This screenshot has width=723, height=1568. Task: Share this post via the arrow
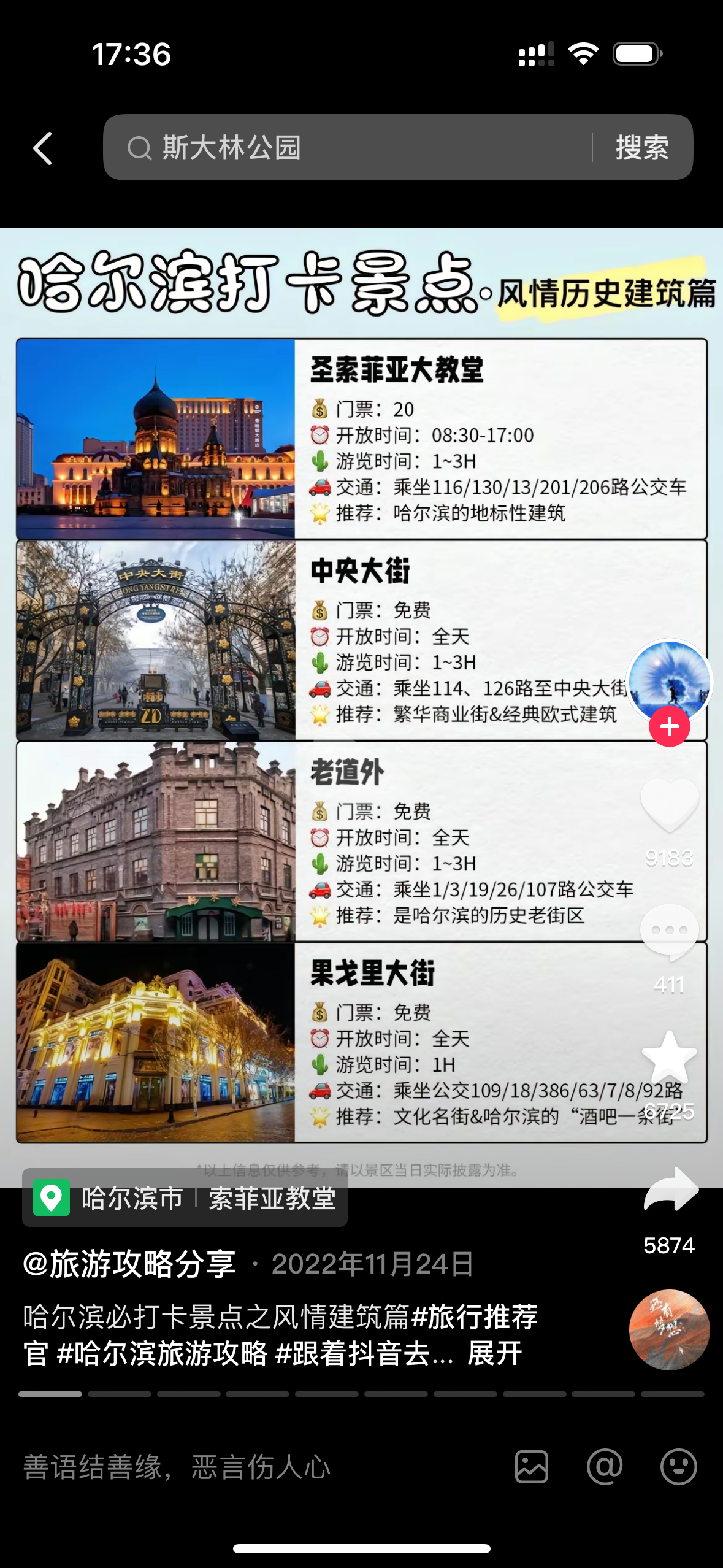pos(670,1190)
